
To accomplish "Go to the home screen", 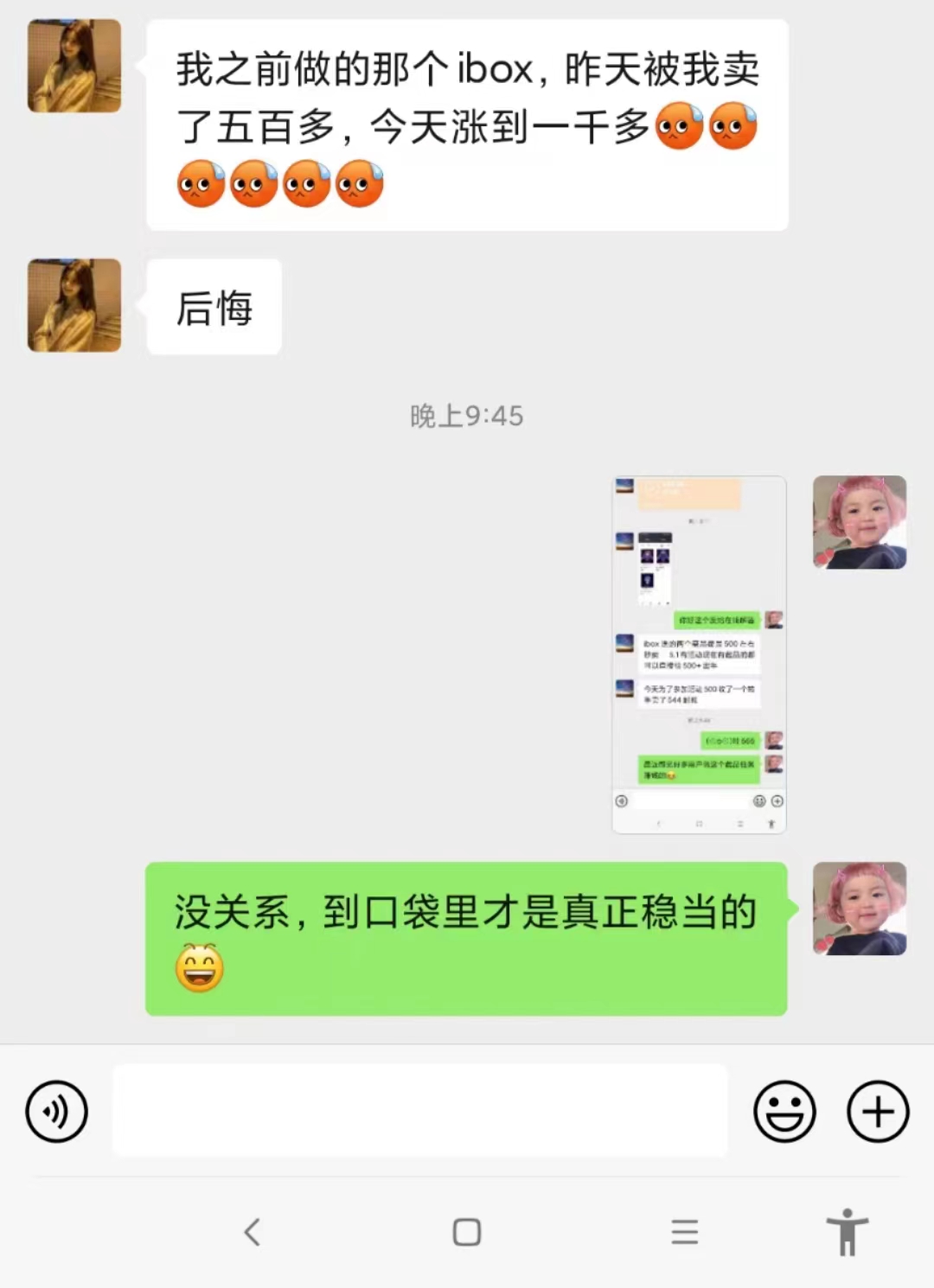I will [x=467, y=1232].
